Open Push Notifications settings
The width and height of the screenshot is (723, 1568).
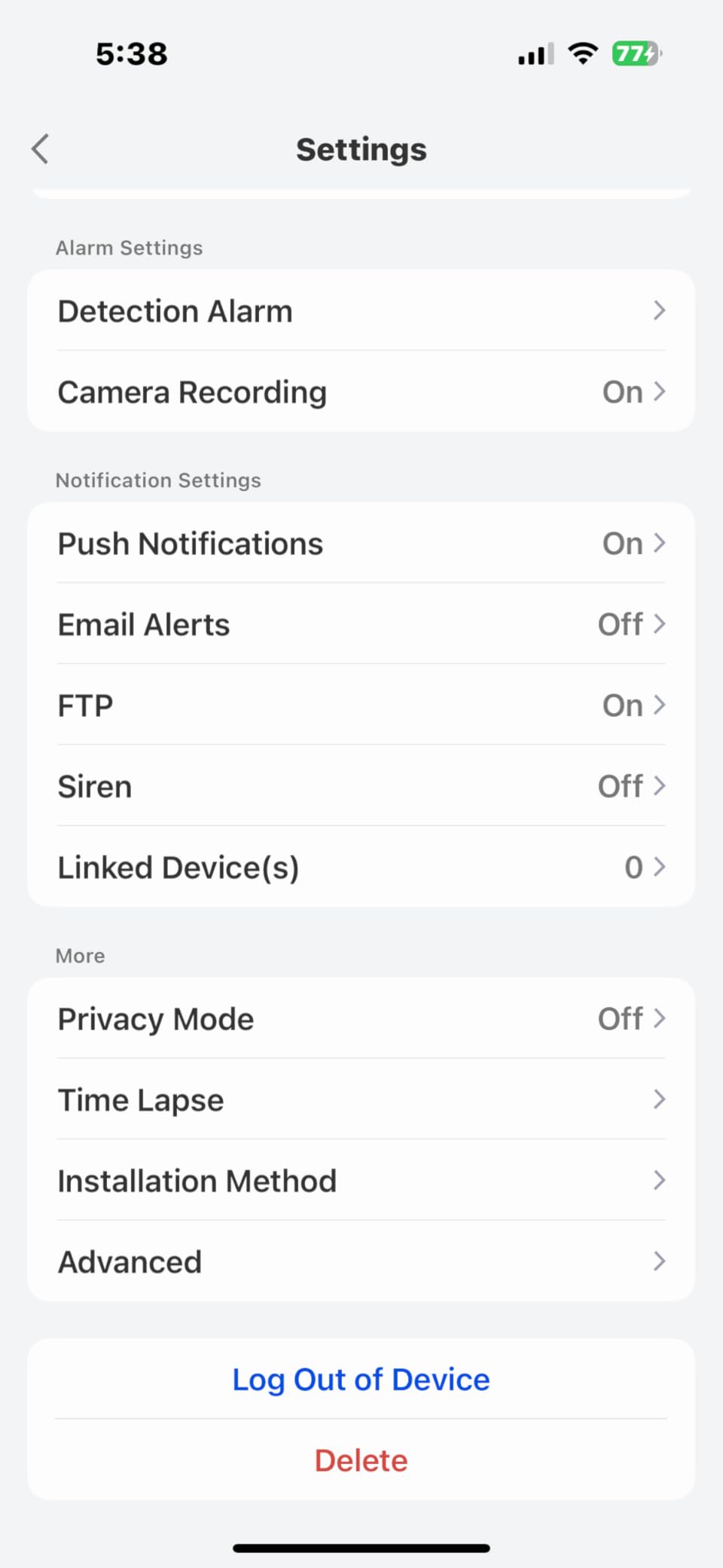[361, 544]
